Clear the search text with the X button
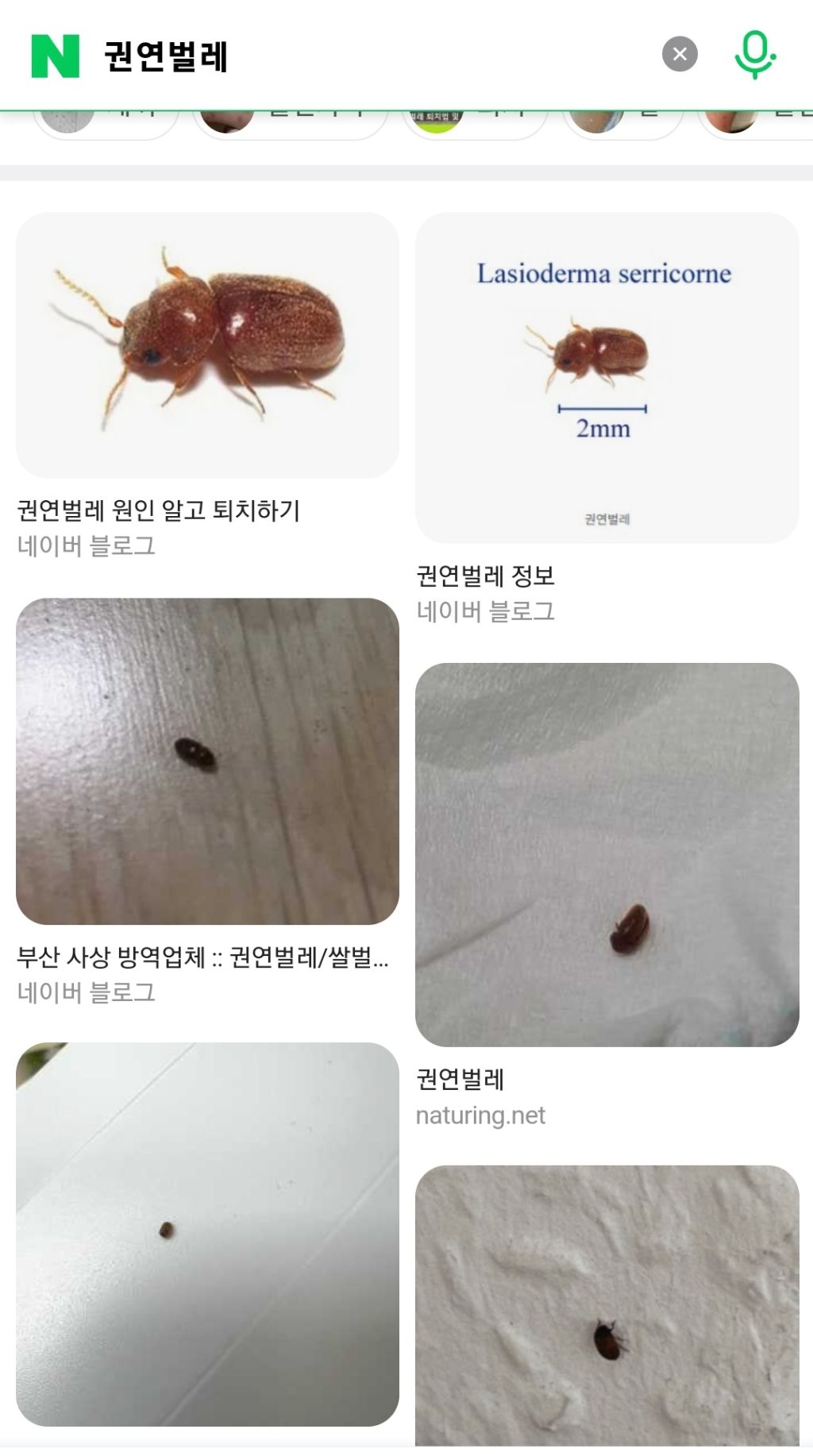 coord(680,54)
